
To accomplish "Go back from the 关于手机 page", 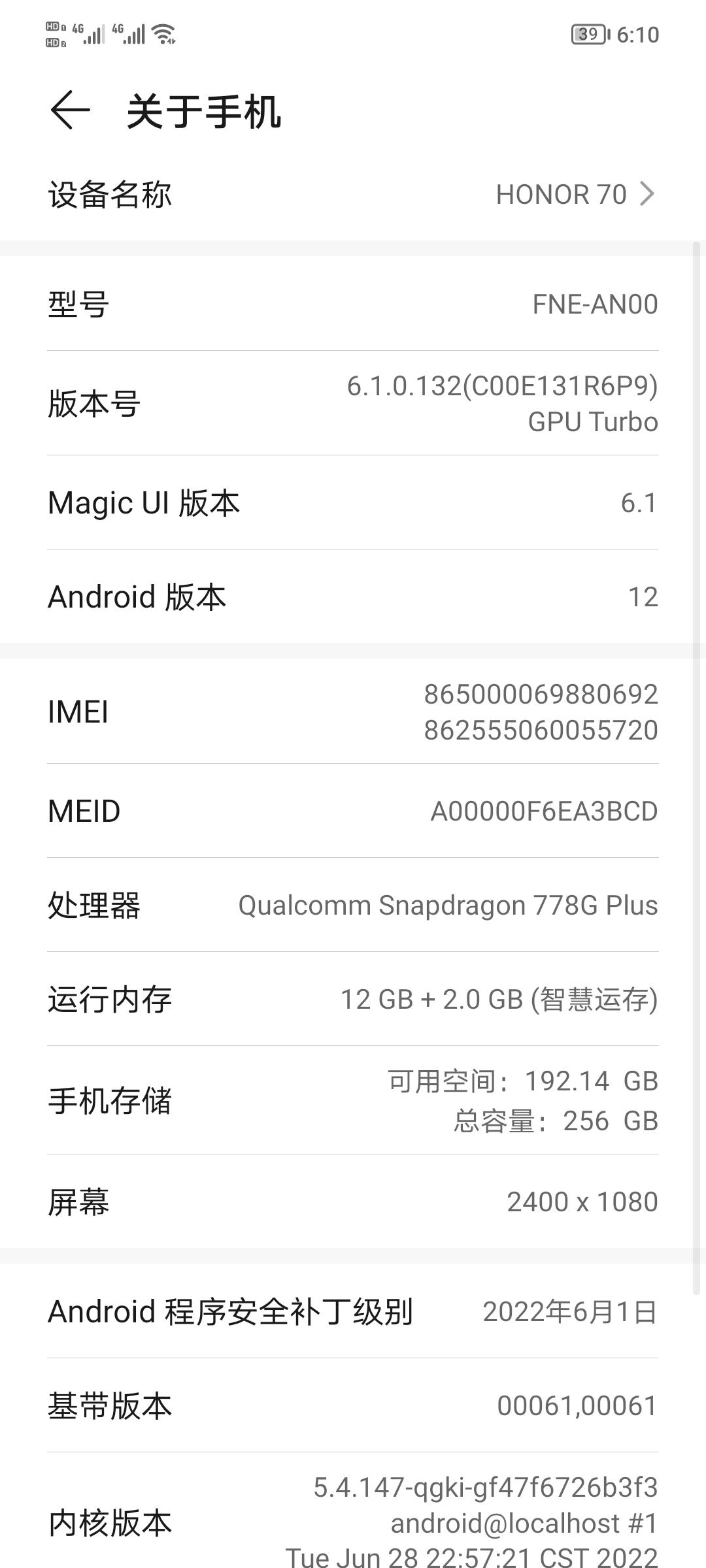I will tap(69, 110).
